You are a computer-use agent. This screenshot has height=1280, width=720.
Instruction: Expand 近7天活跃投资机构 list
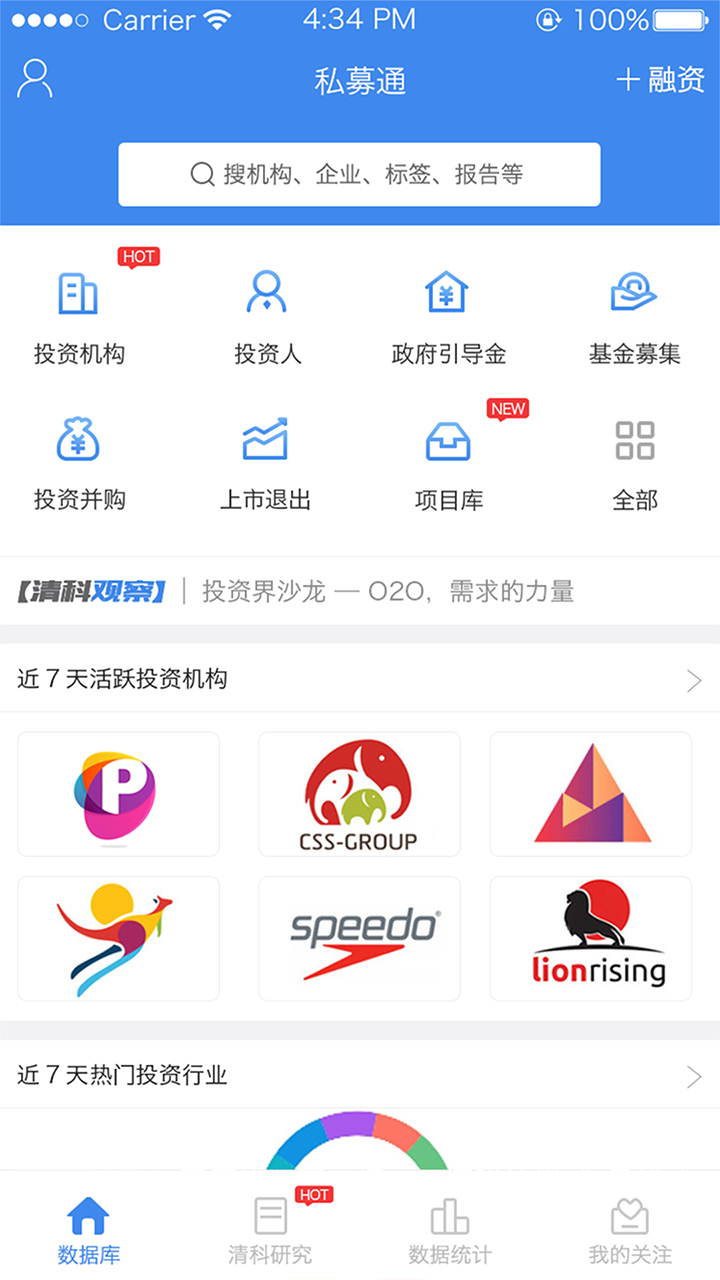694,681
